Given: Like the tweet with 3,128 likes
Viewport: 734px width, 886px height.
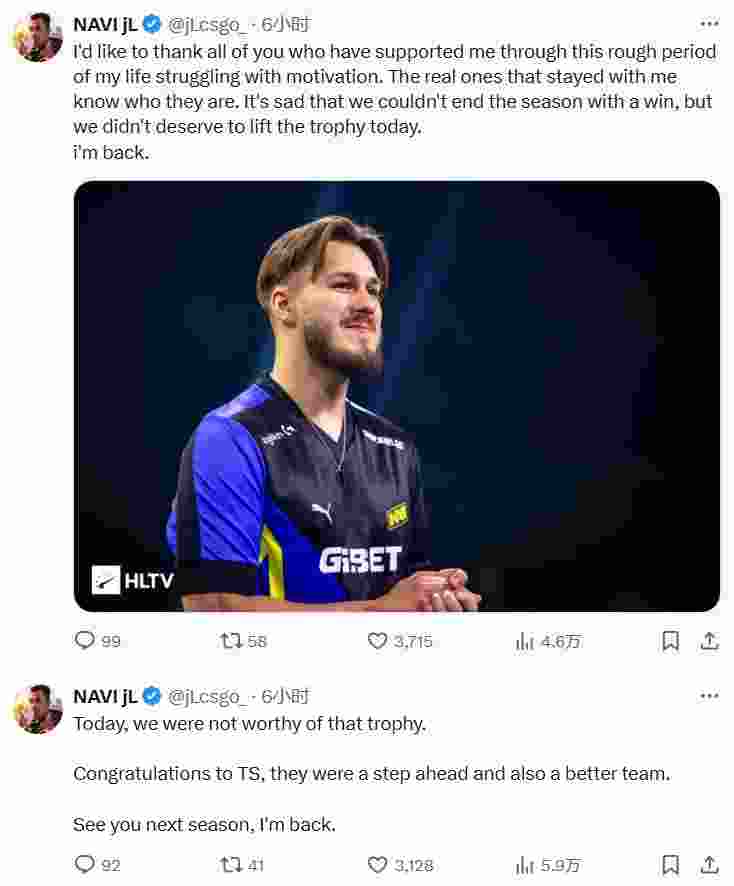Looking at the screenshot, I should tap(378, 865).
